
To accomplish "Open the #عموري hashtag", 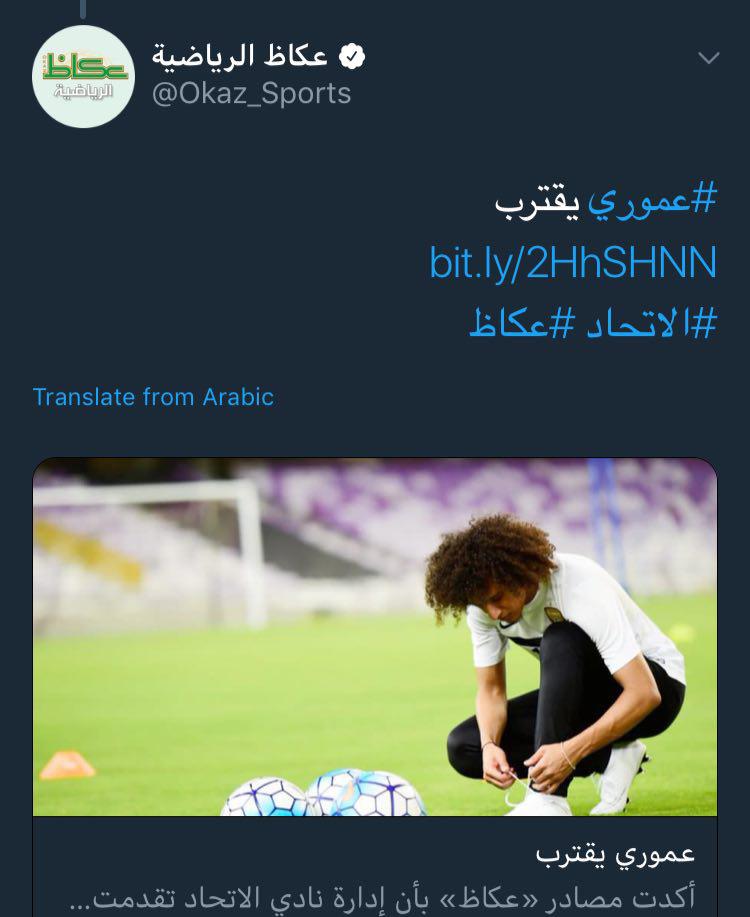I will click(652, 200).
